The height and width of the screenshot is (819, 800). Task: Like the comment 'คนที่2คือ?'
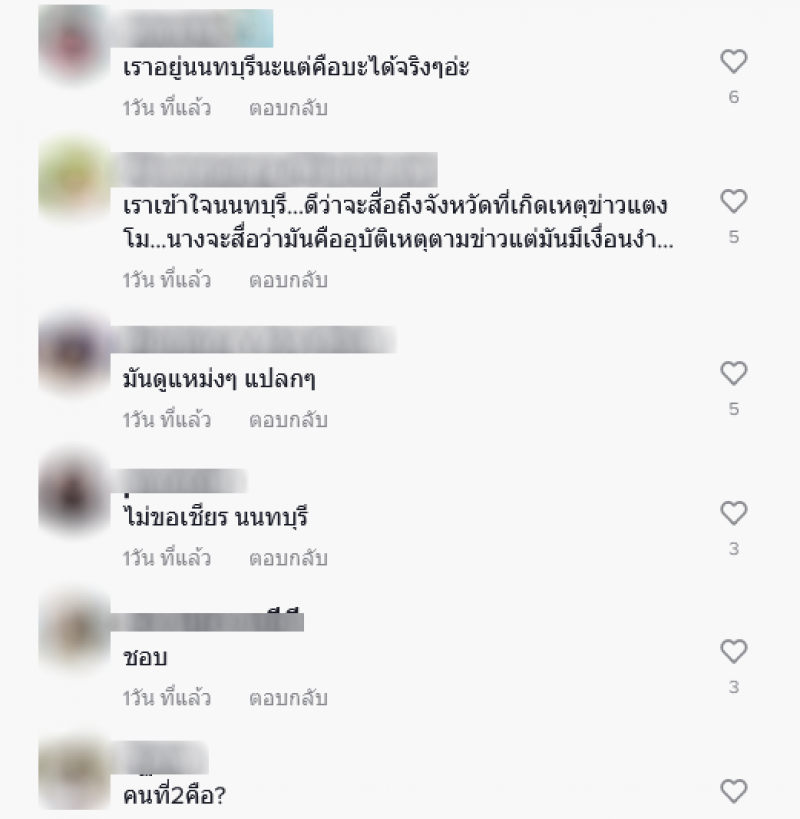point(734,791)
